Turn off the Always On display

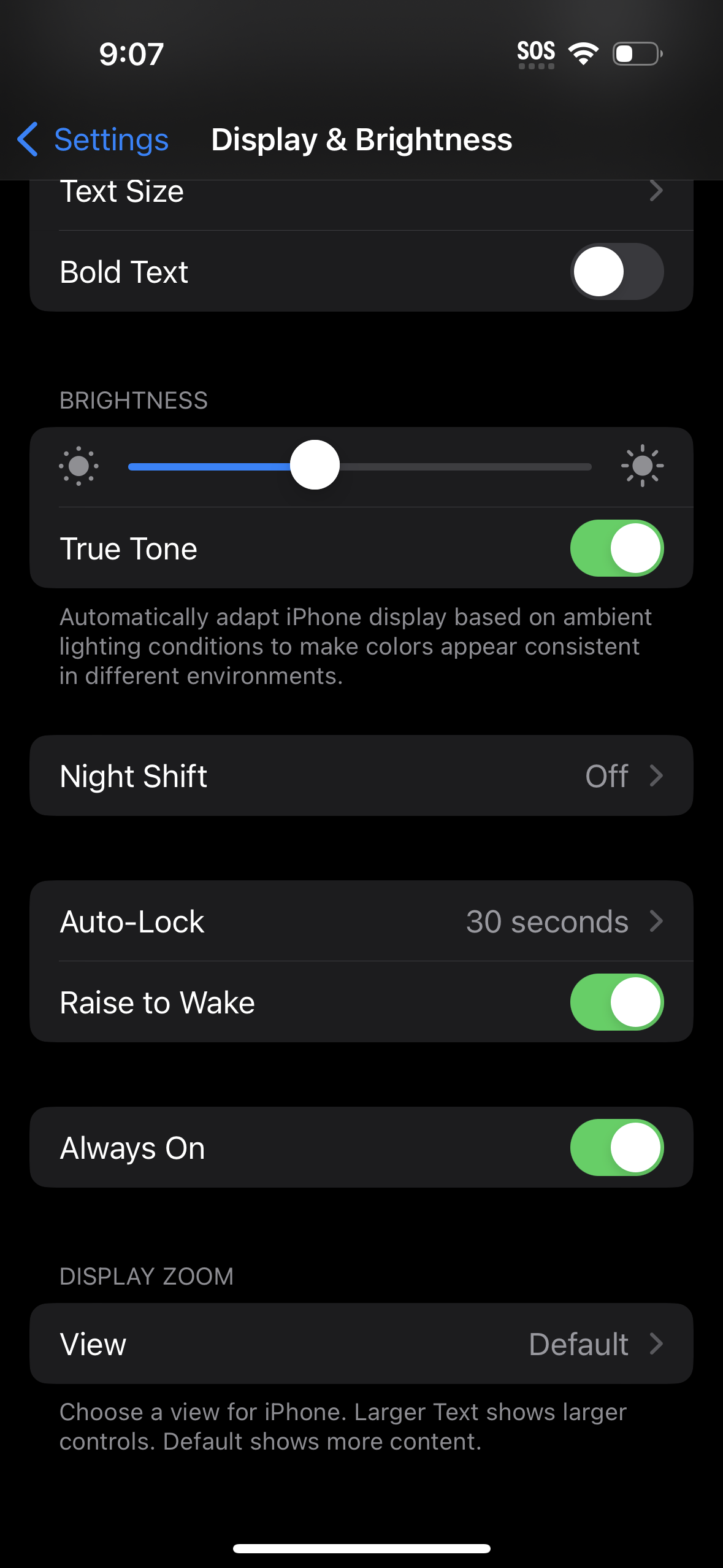coord(616,1148)
